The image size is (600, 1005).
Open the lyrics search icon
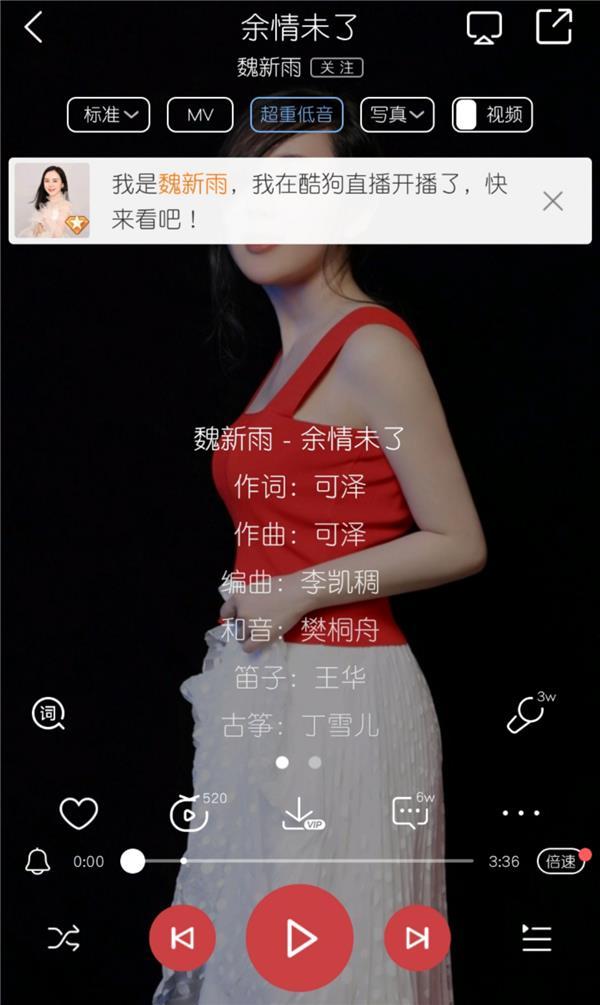tap(48, 713)
